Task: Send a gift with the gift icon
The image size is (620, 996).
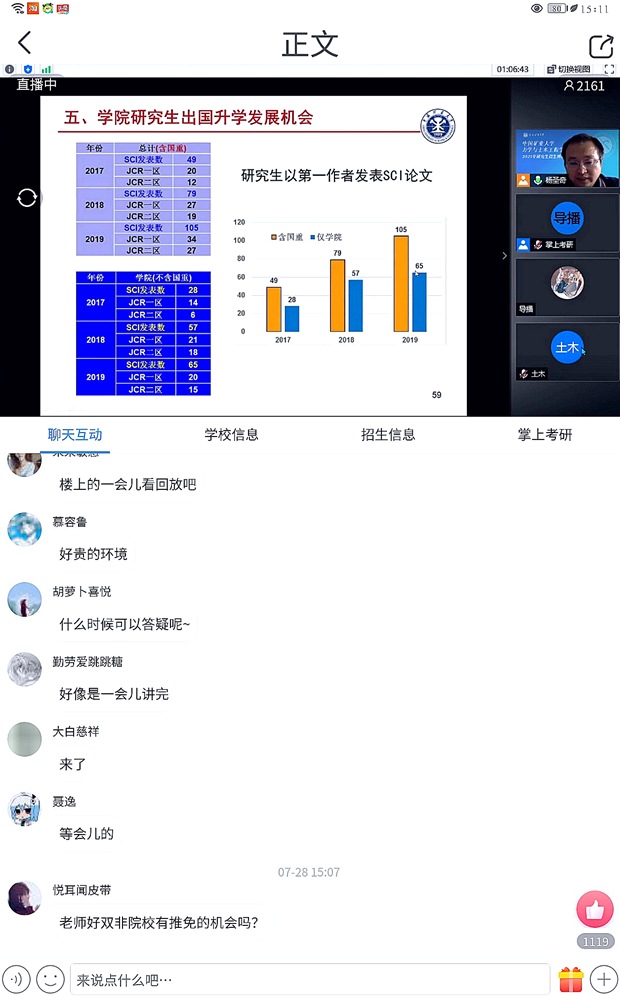Action: pos(570,978)
